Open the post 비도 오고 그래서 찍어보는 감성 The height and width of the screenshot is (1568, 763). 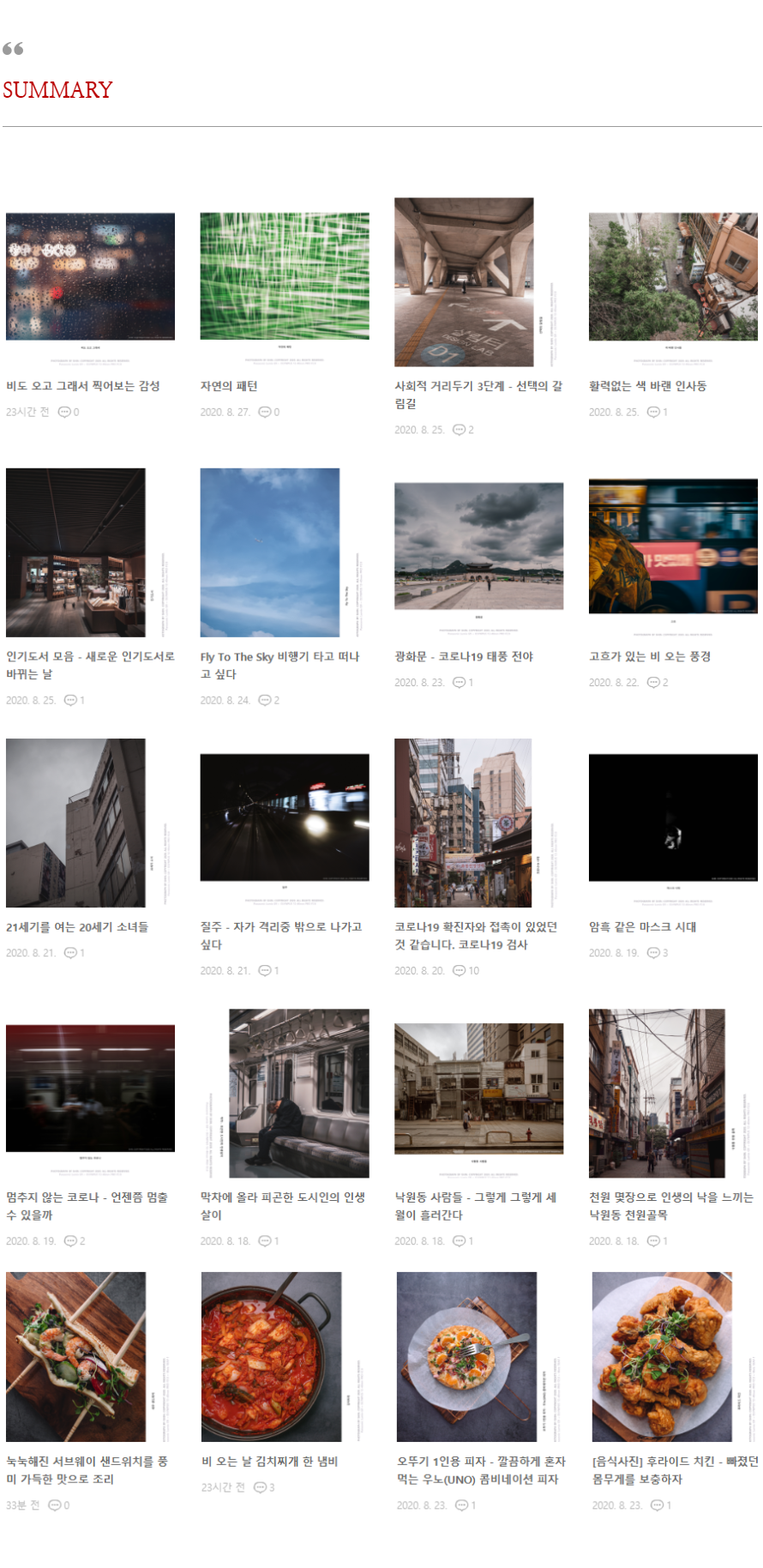tap(83, 386)
